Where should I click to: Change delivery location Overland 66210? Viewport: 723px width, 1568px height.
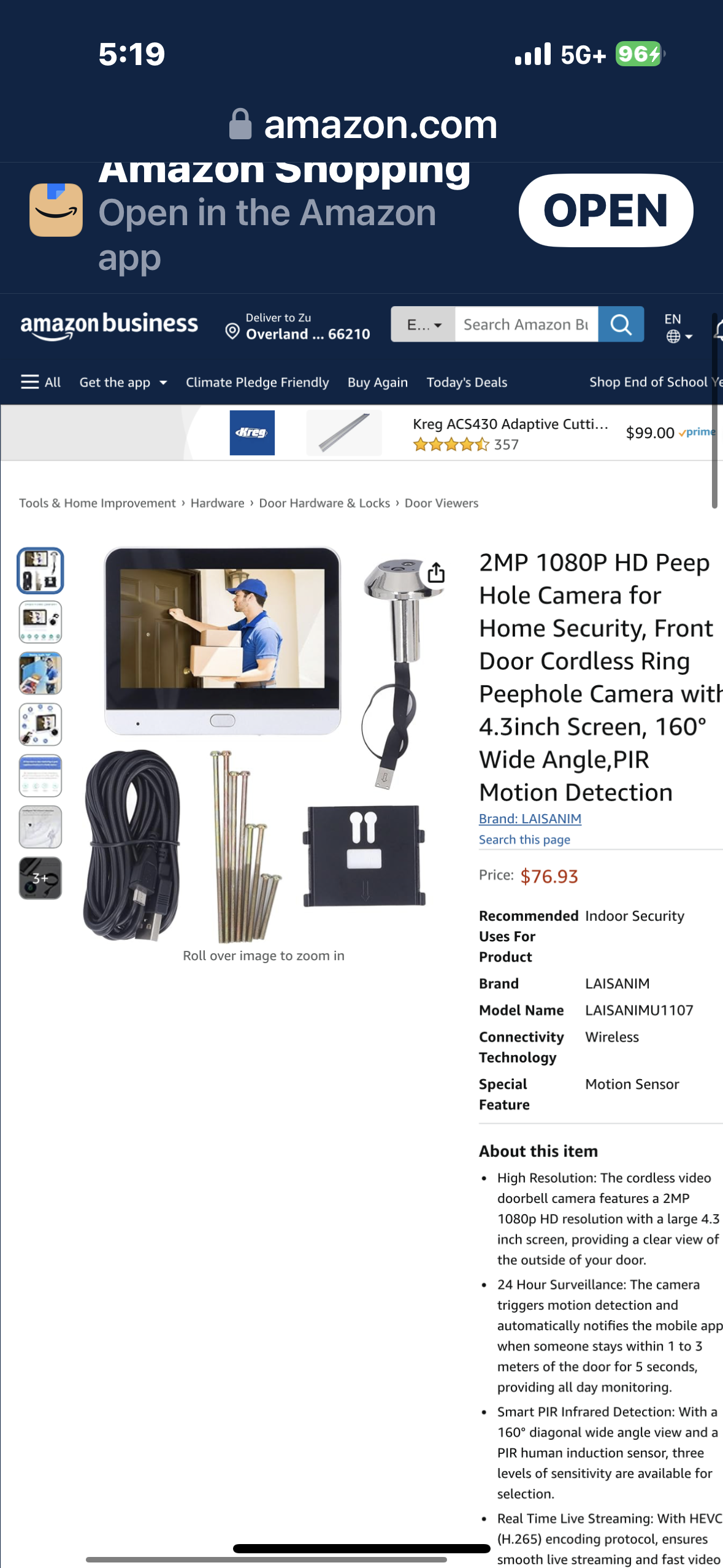(298, 326)
